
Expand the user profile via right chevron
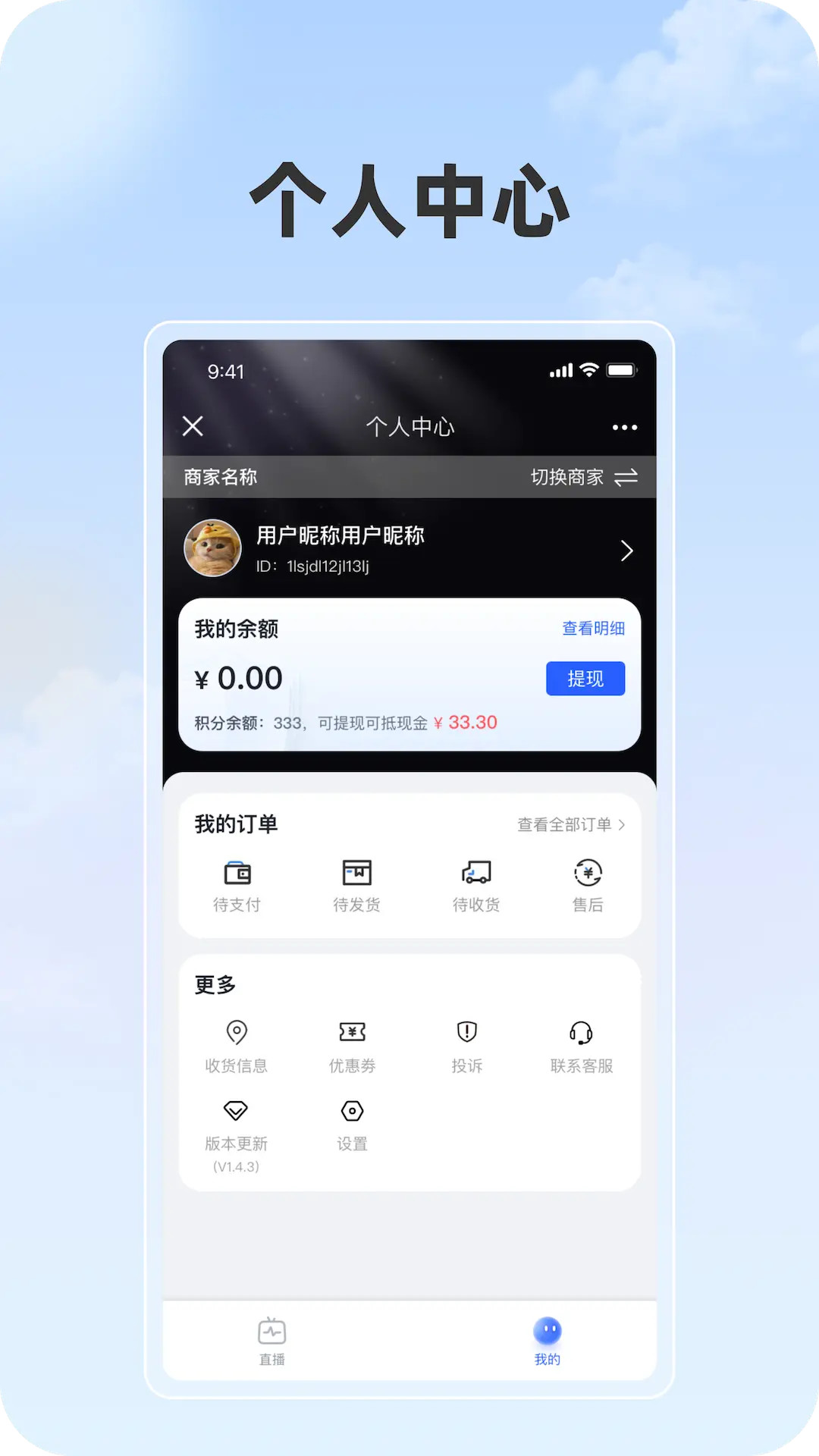pyautogui.click(x=626, y=551)
